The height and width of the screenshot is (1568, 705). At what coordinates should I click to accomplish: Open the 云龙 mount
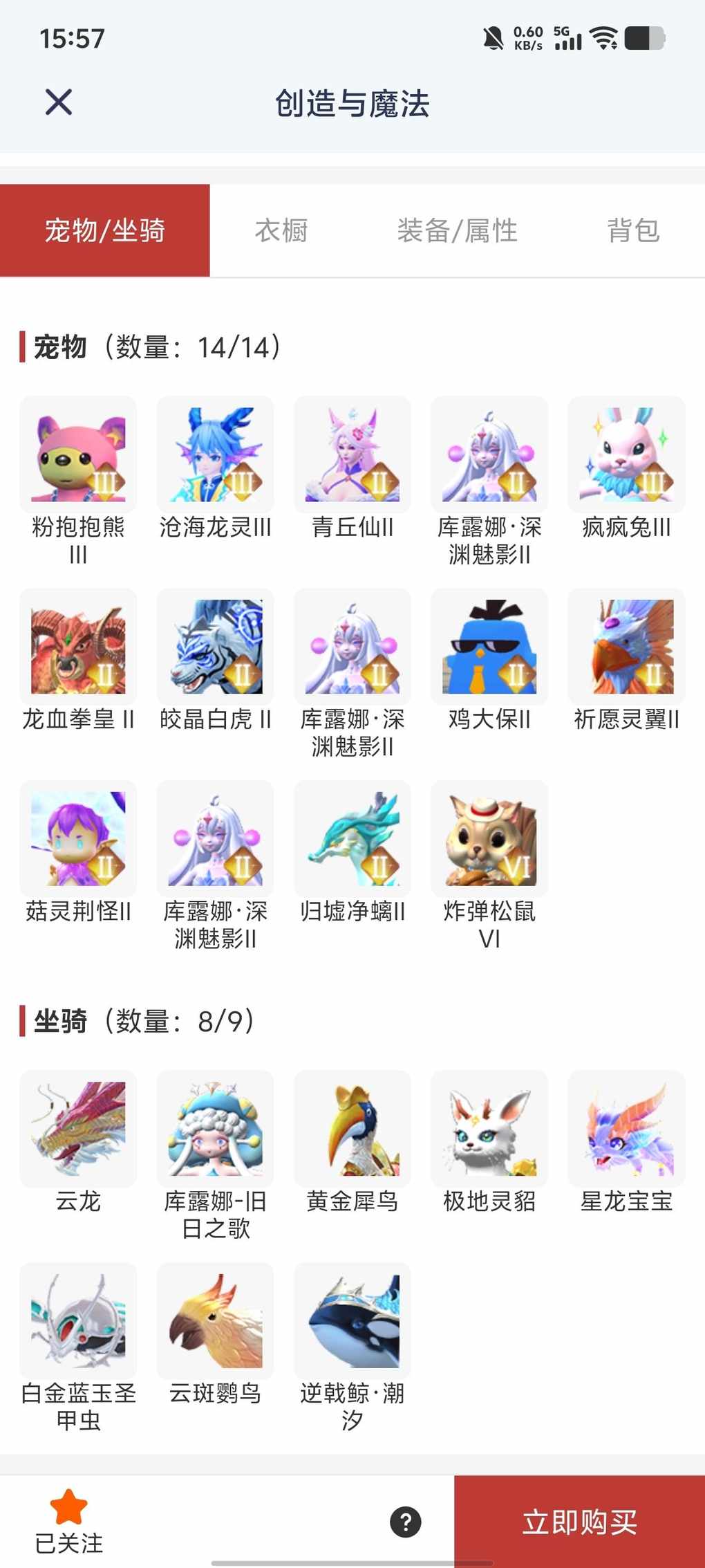coord(78,1129)
